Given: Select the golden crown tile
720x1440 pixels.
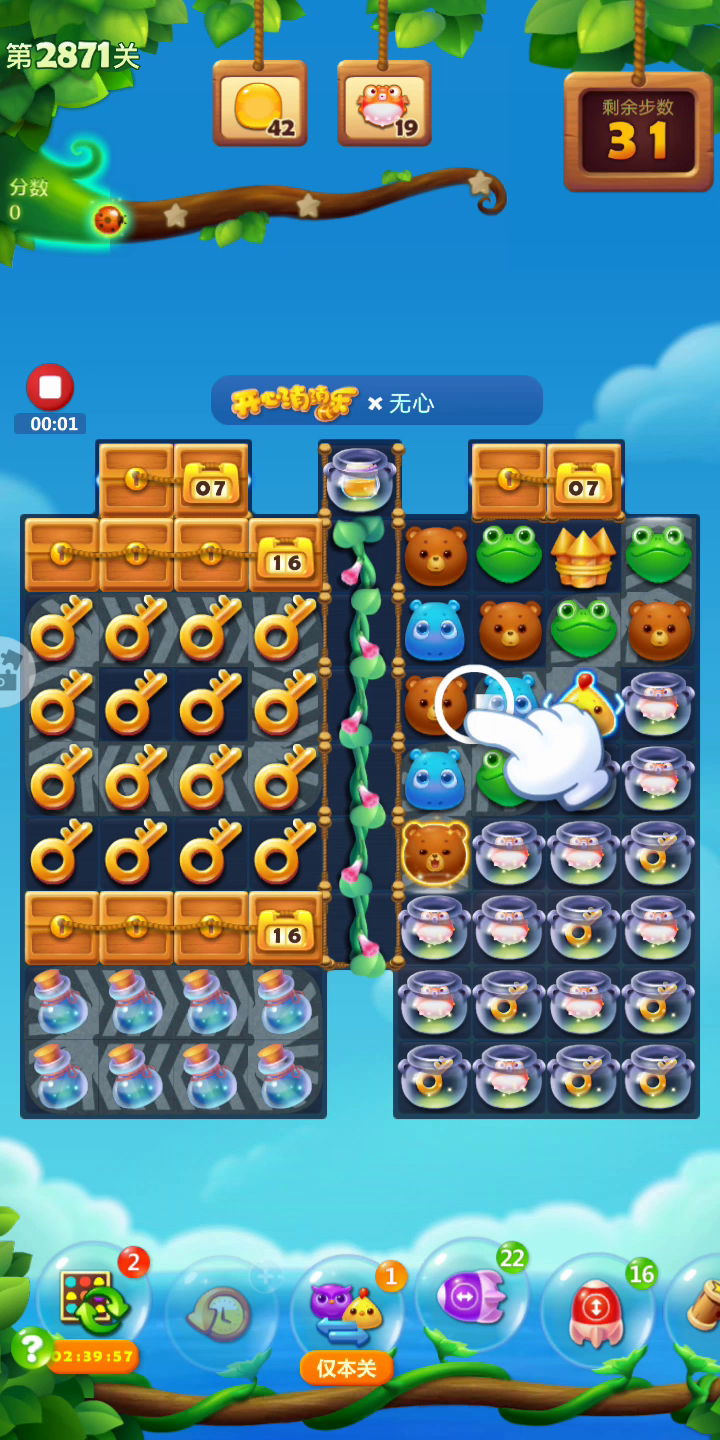Looking at the screenshot, I should pos(584,555).
